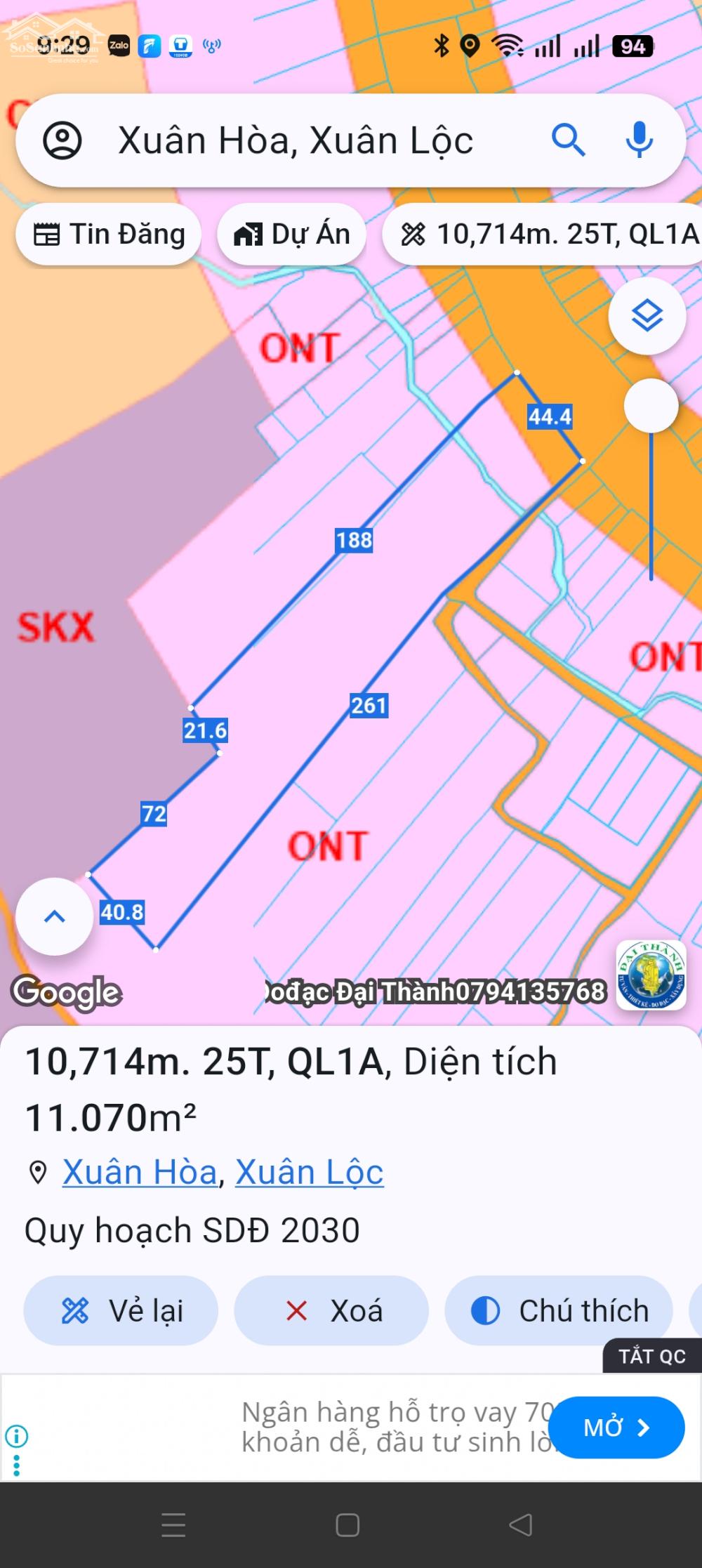Viewport: 702px width, 1568px height.
Task: Go back with the system back button
Action: click(x=520, y=1525)
